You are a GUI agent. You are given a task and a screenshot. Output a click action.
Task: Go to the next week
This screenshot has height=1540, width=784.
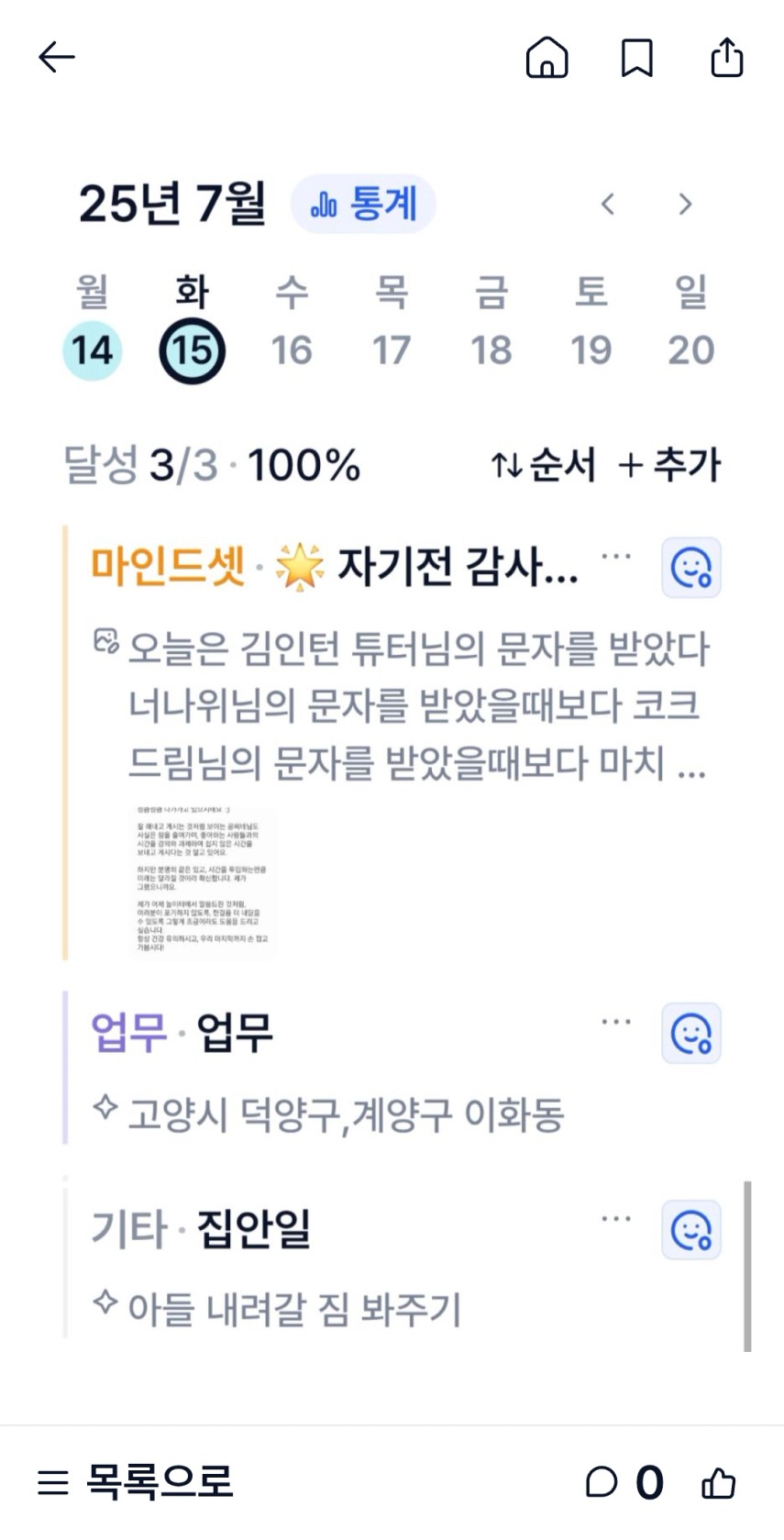coord(685,204)
